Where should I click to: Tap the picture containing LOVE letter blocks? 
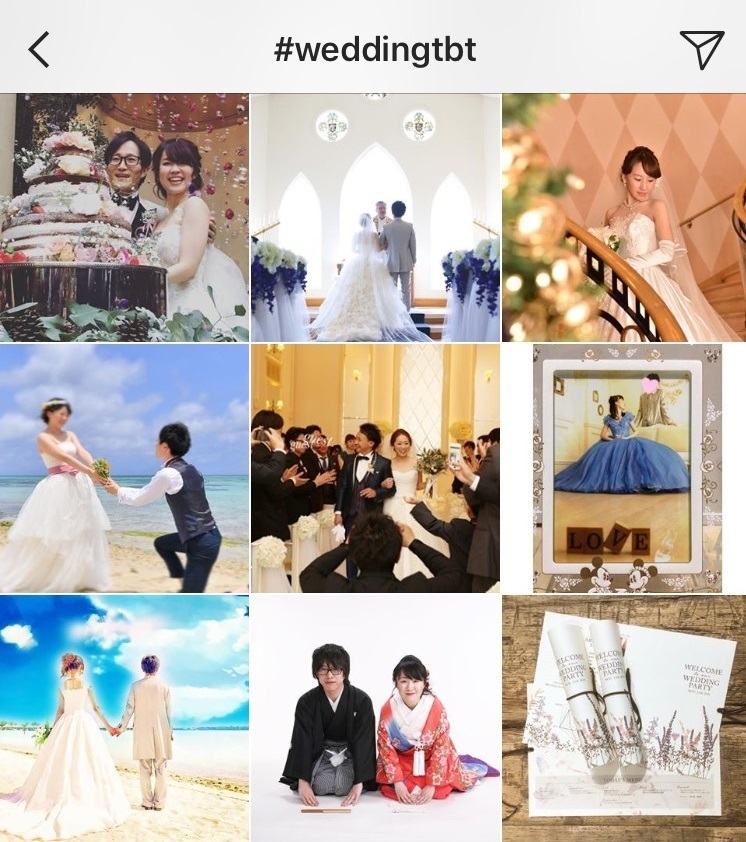coord(620,466)
